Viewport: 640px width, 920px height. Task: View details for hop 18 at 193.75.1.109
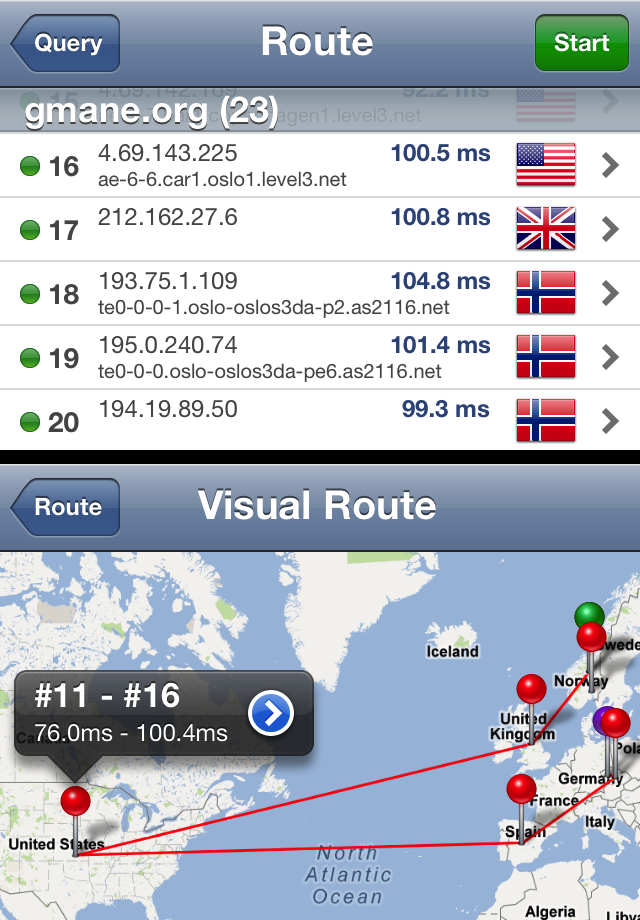point(320,294)
